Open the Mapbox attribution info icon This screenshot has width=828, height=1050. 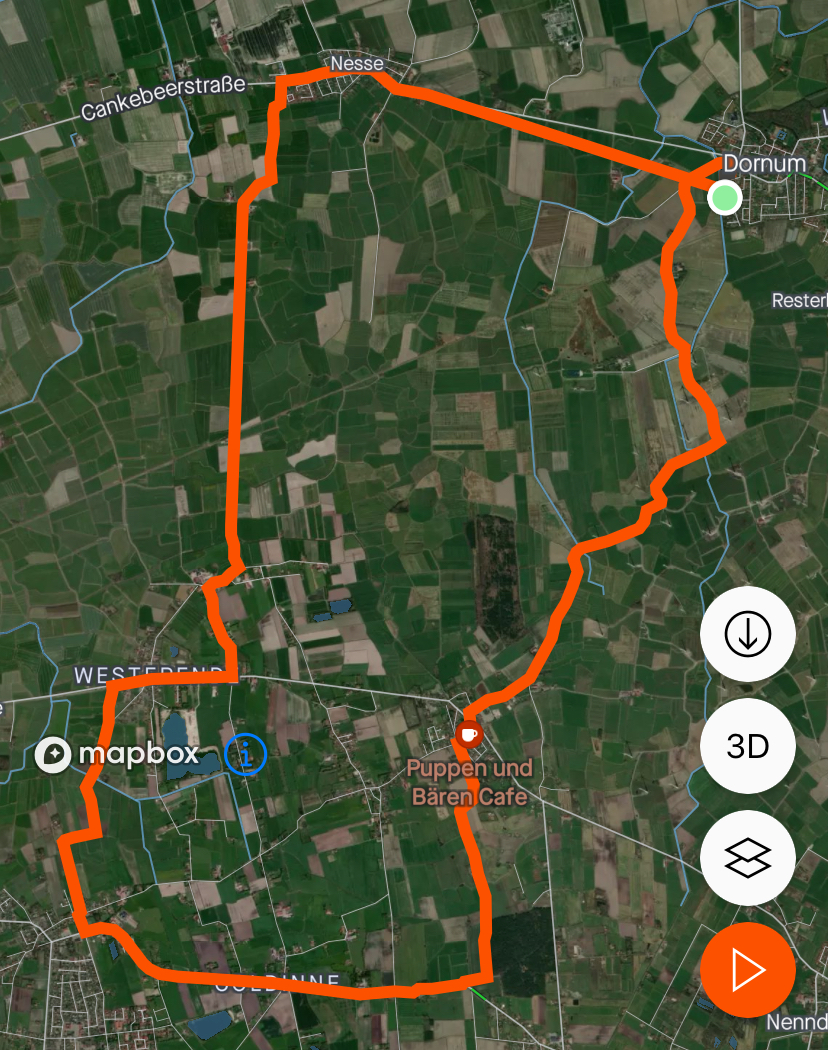tap(245, 754)
